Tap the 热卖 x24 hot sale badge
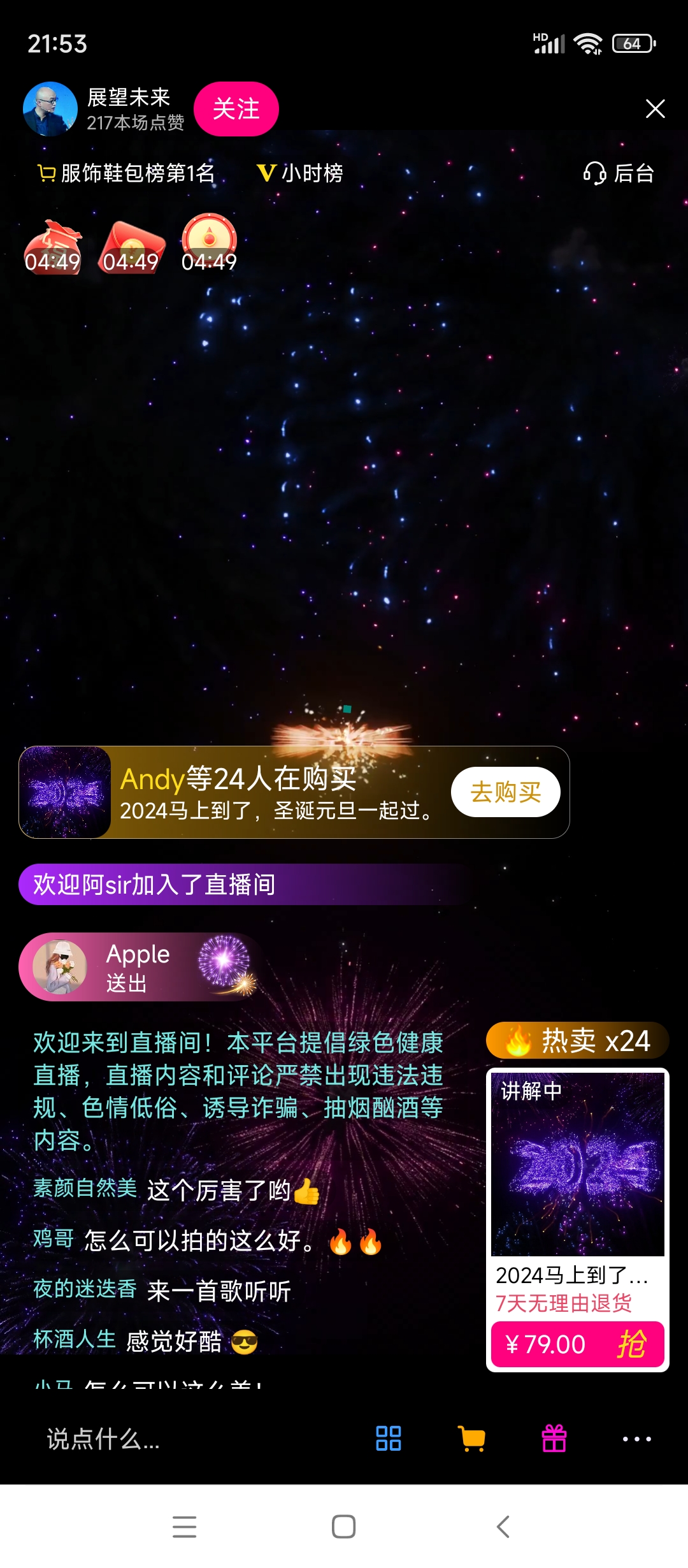The width and height of the screenshot is (688, 1568). tap(577, 1039)
